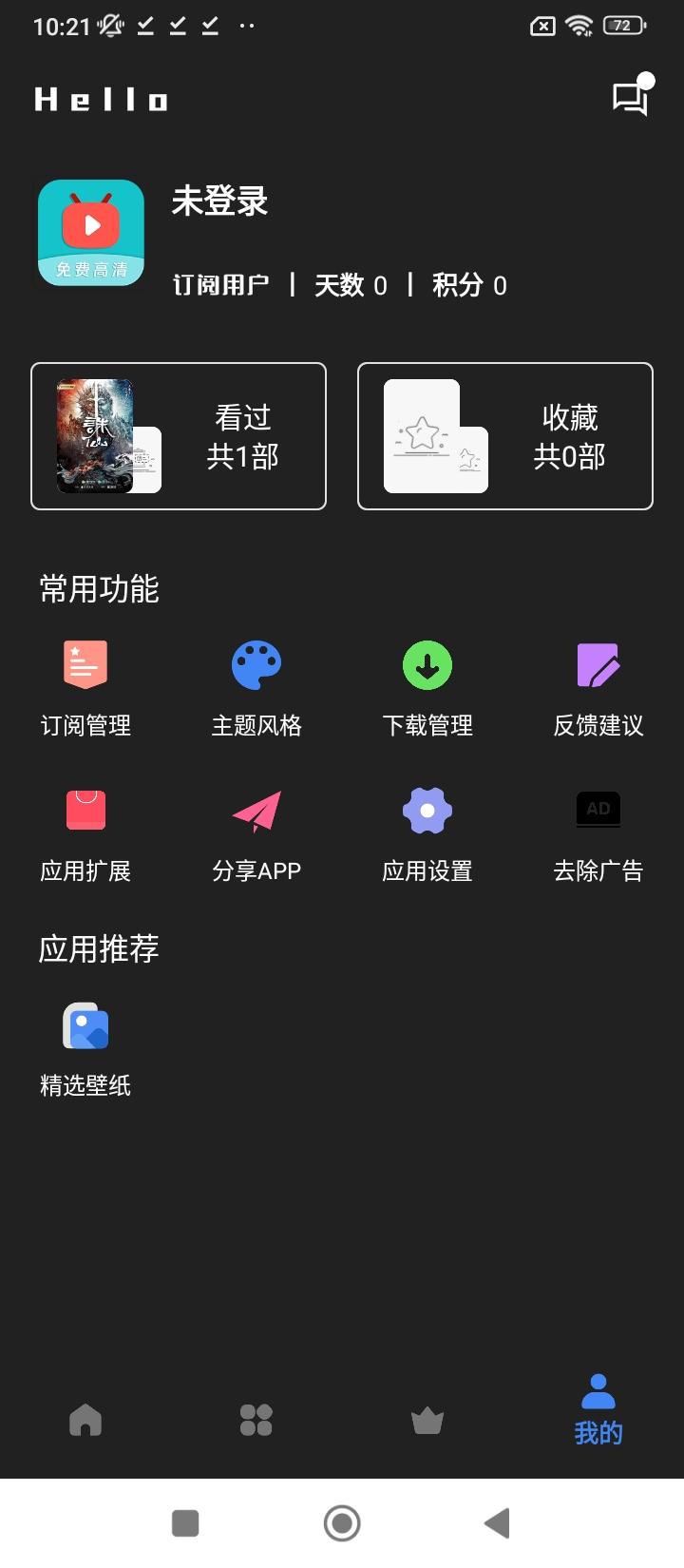Switch to the crown tab
This screenshot has width=684, height=1568.
[x=427, y=1421]
